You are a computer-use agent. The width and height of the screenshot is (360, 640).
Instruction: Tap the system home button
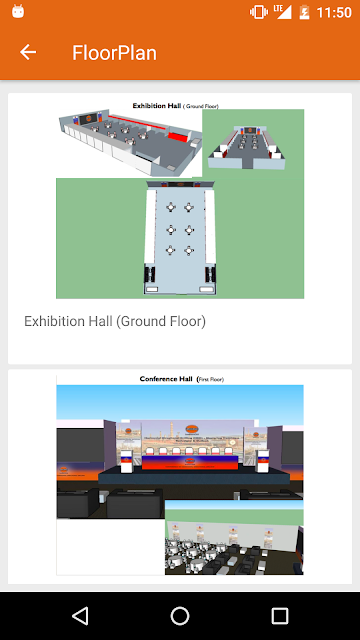180,616
